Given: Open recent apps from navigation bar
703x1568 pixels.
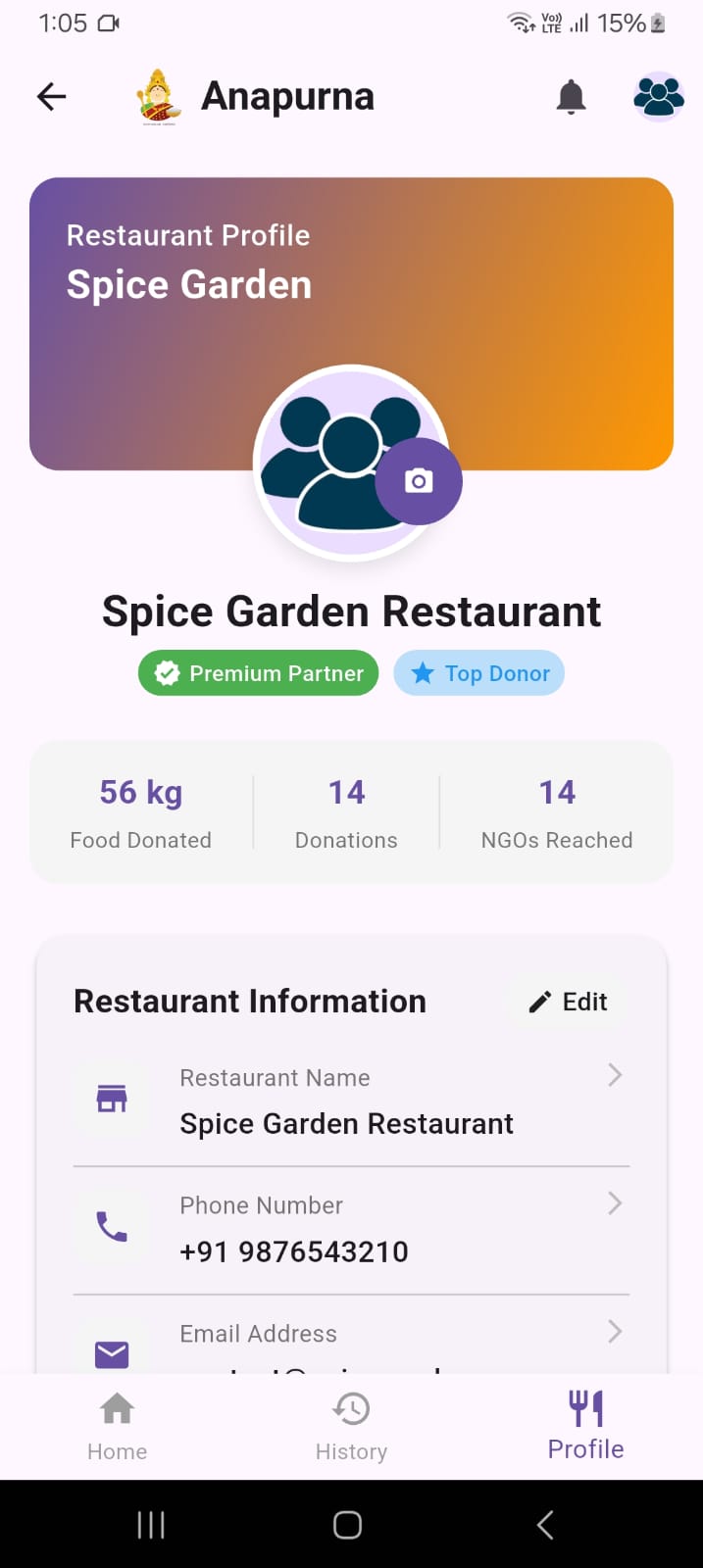Looking at the screenshot, I should pos(151,1525).
